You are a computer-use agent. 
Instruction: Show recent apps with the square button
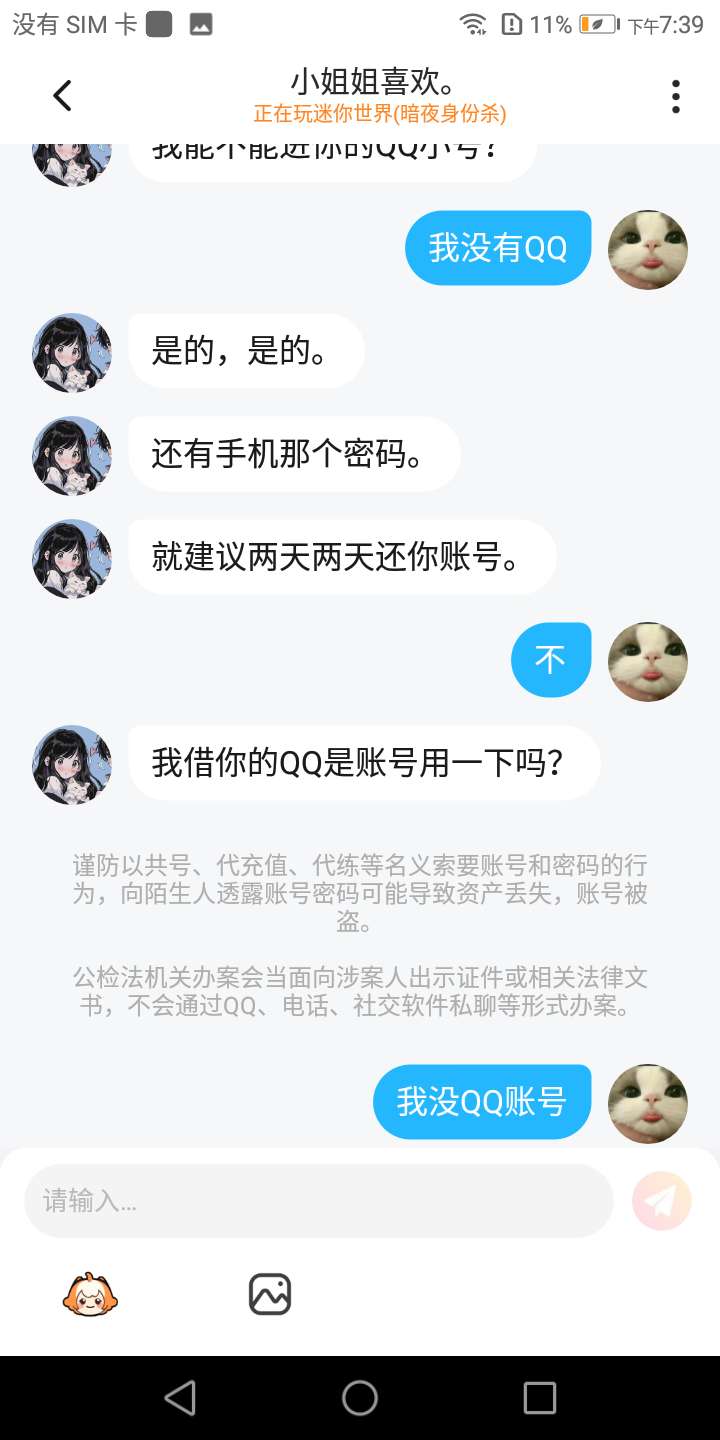pos(540,1398)
